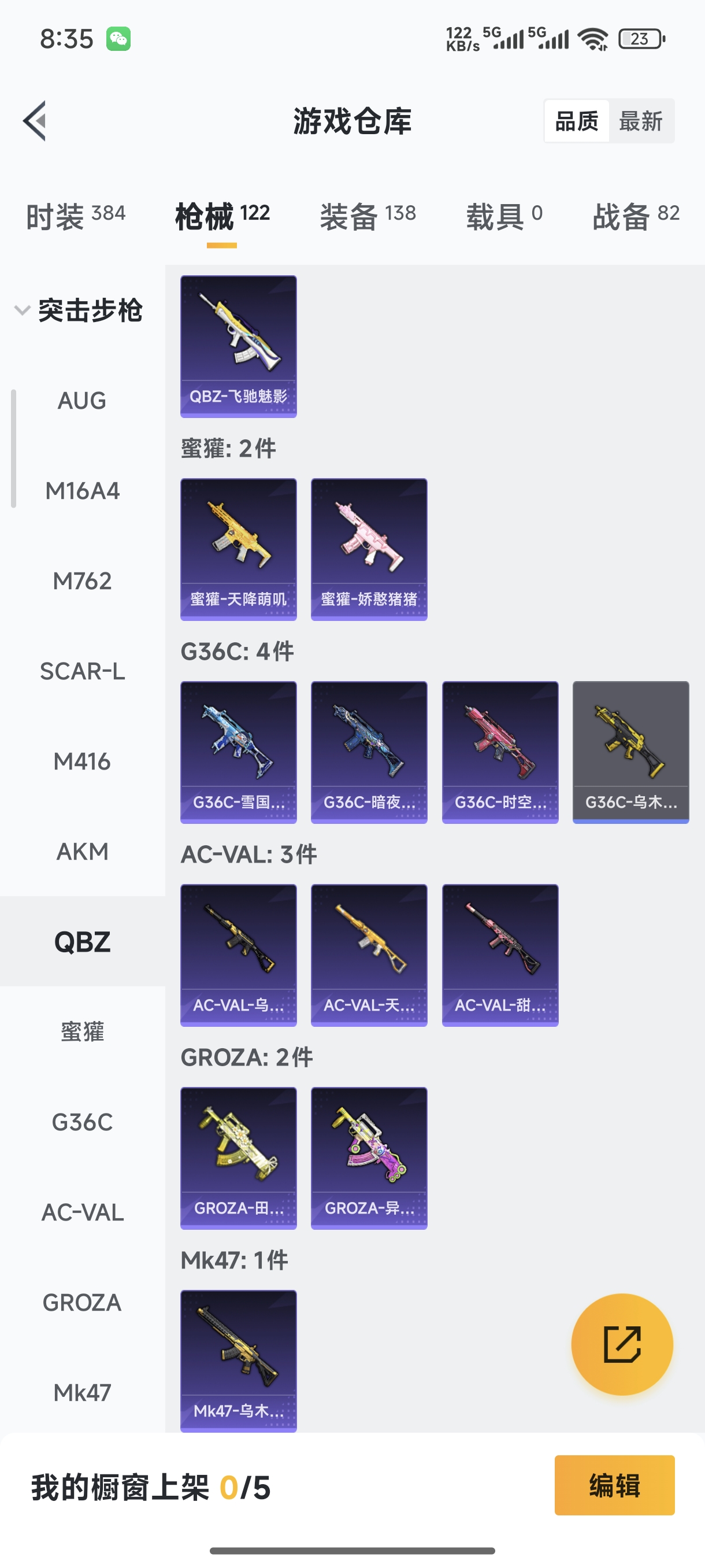Switch to the 装备 tab
Screen dimensions: 705x1568
pos(368,216)
